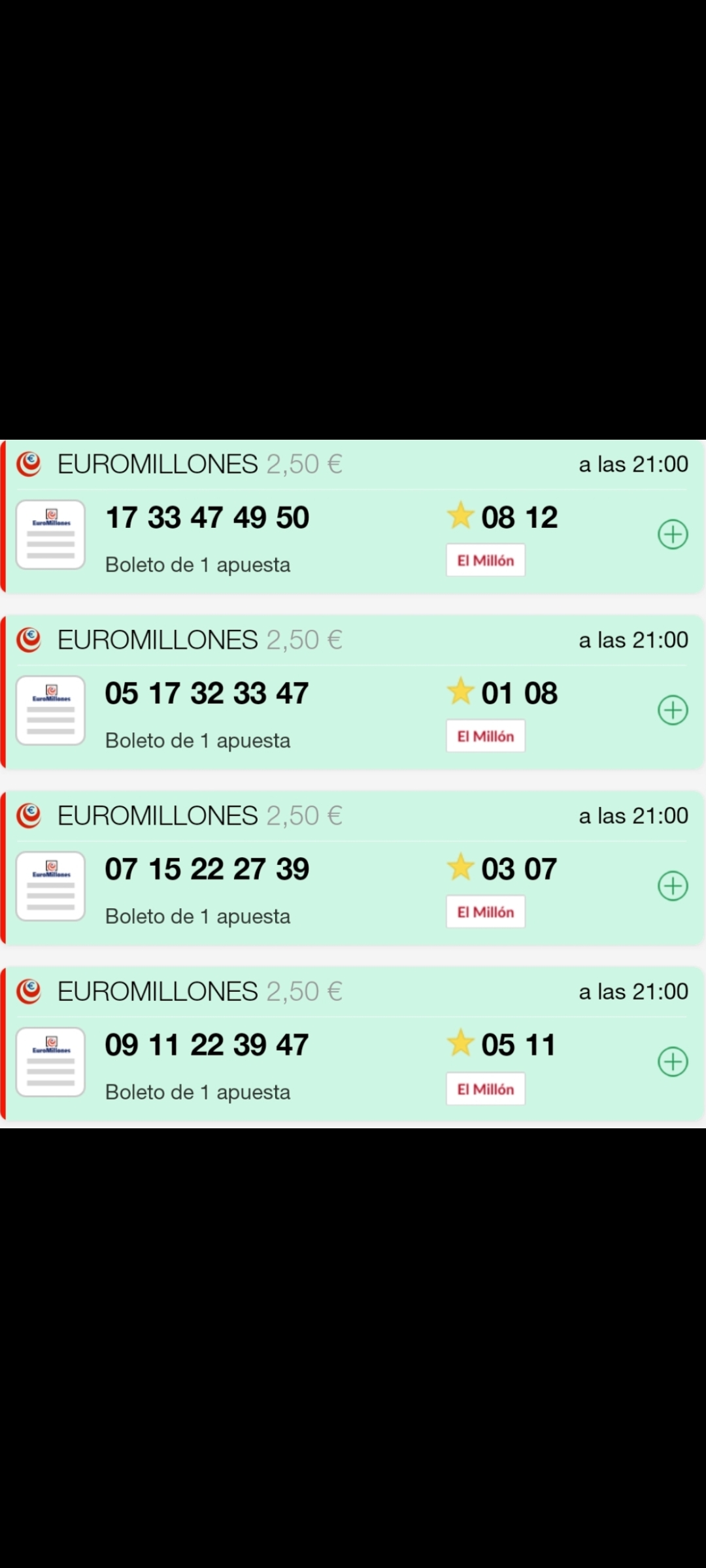Open the Euromillones ticket 07 15 22 27 39
The image size is (706, 1568).
click(353, 868)
